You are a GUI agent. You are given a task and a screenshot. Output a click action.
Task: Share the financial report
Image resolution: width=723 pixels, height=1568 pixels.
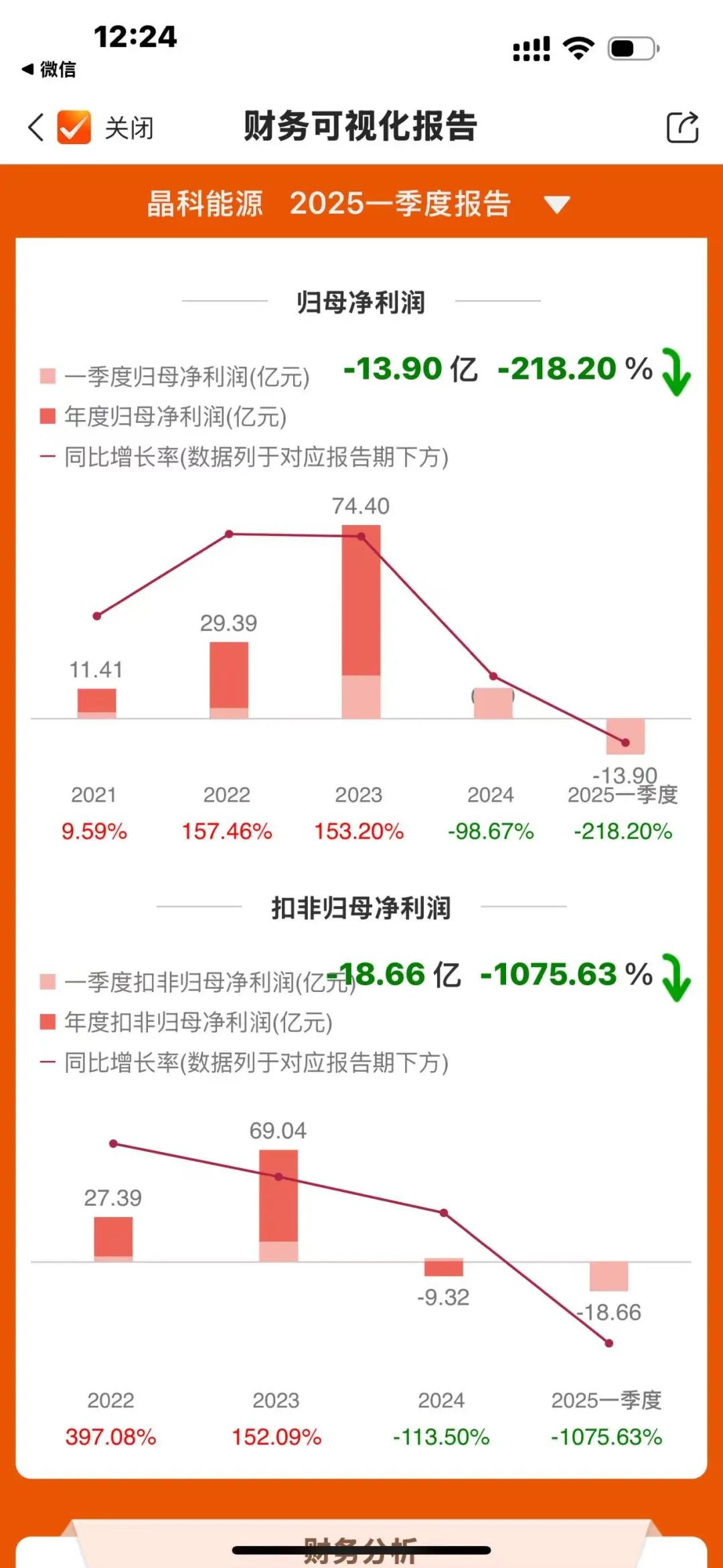point(682,127)
